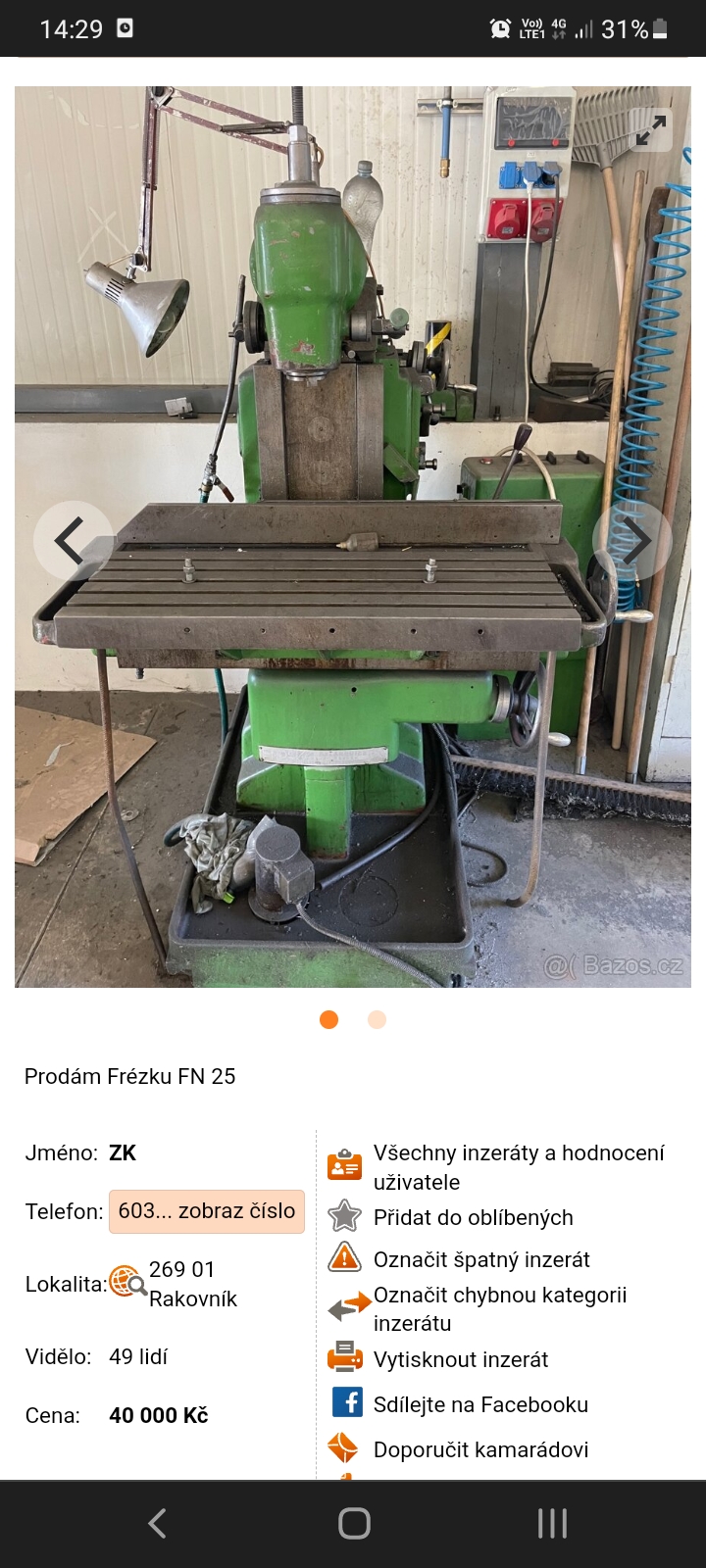
Task: Reveal the seller's phone number
Action: point(207,1211)
